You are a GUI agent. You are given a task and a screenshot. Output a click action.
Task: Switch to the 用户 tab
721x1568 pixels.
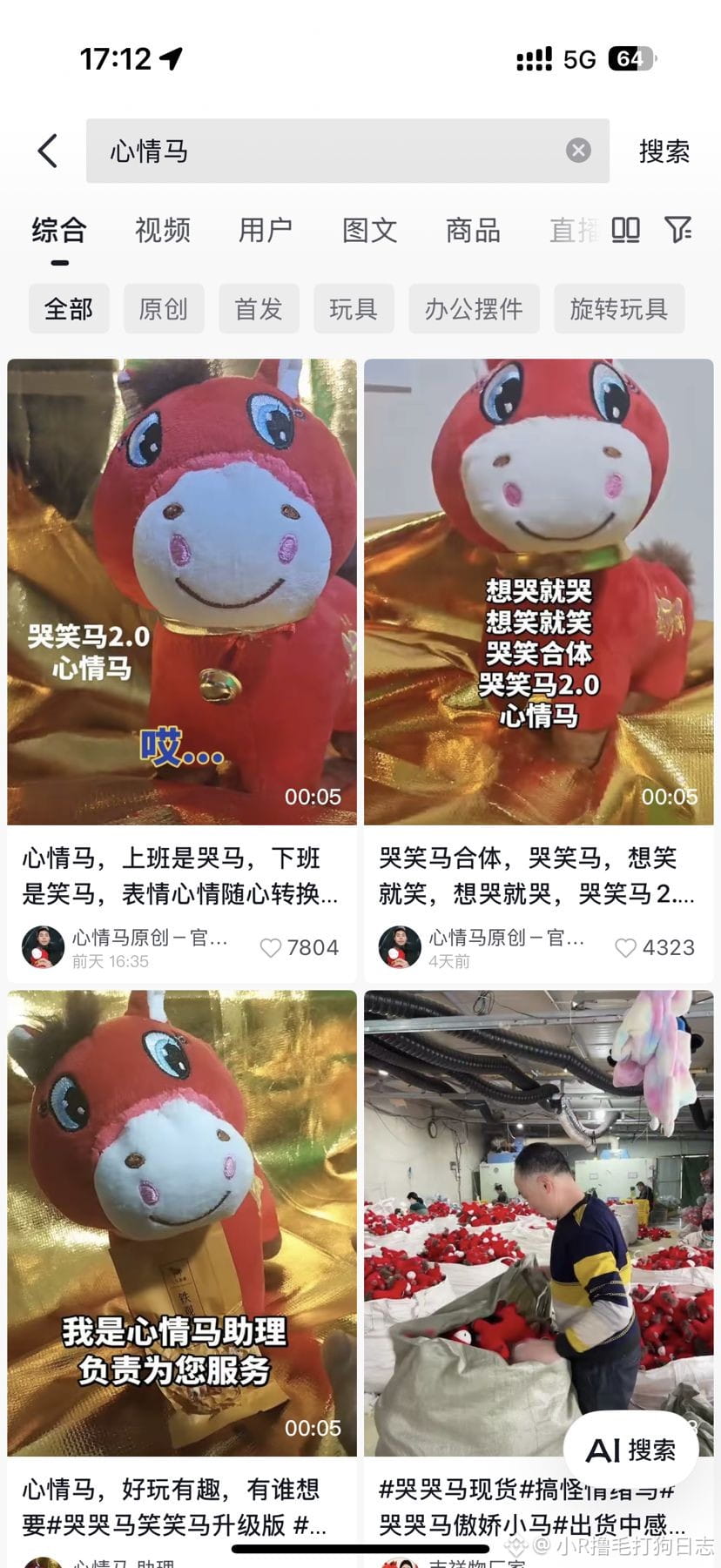click(x=266, y=230)
